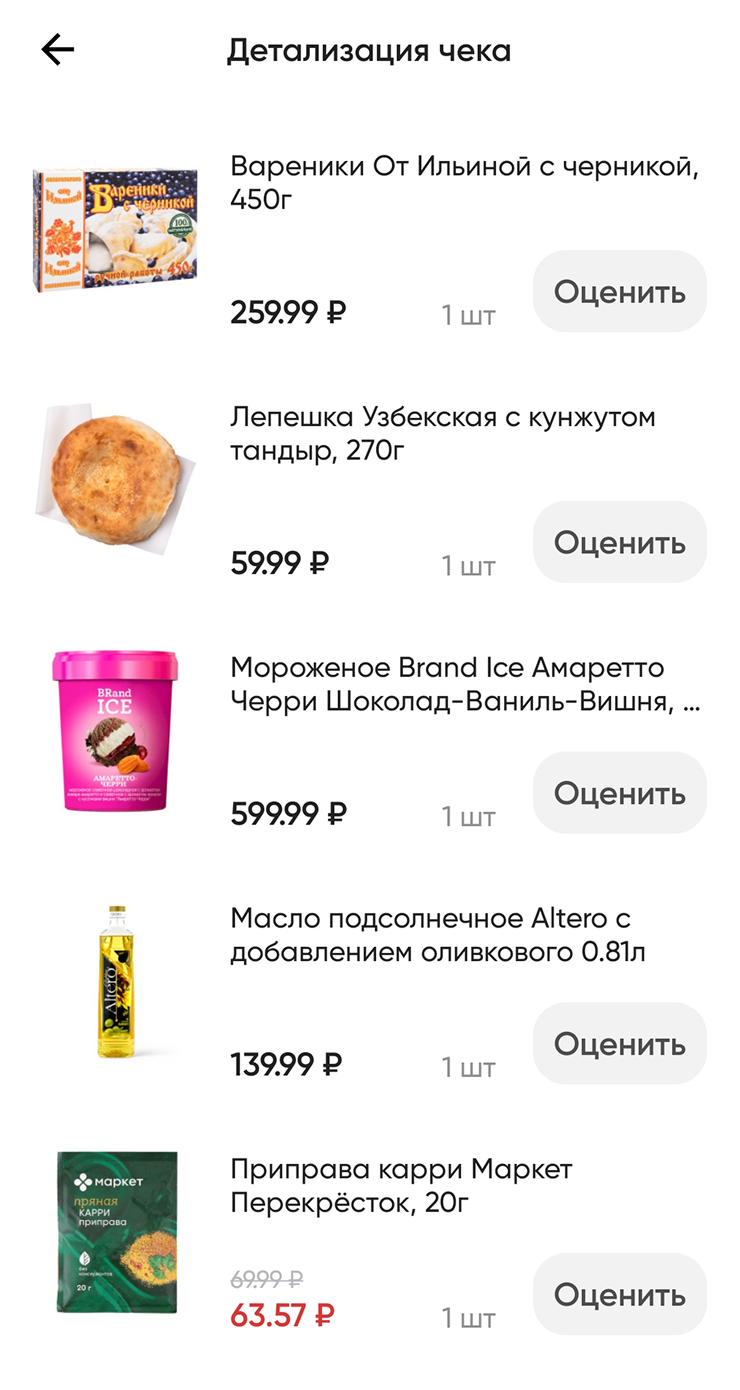740x1390 pixels.
Task: Hit Оценить for Приправа карри Маркет
Action: (x=619, y=1294)
